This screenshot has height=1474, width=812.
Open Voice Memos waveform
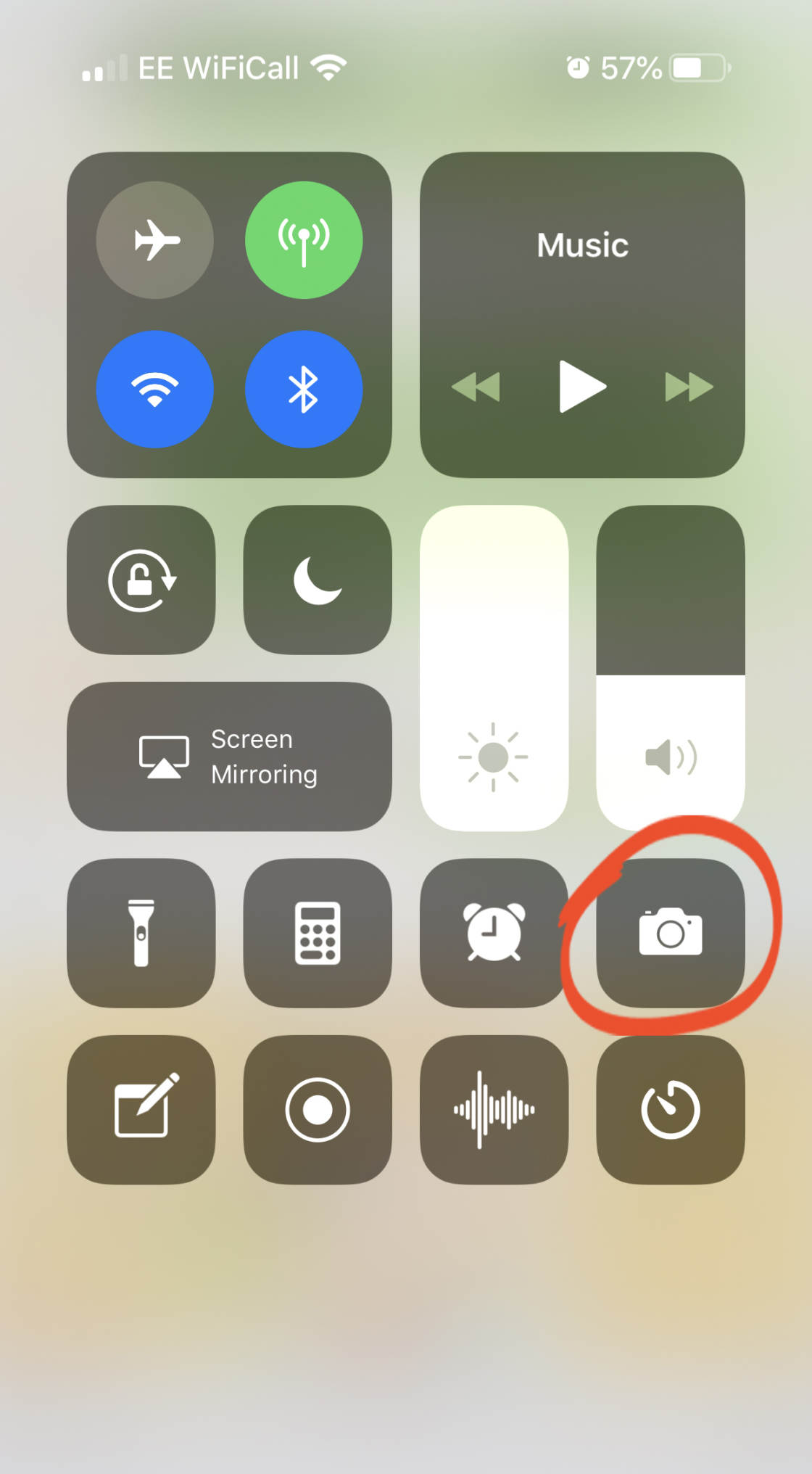(494, 1110)
